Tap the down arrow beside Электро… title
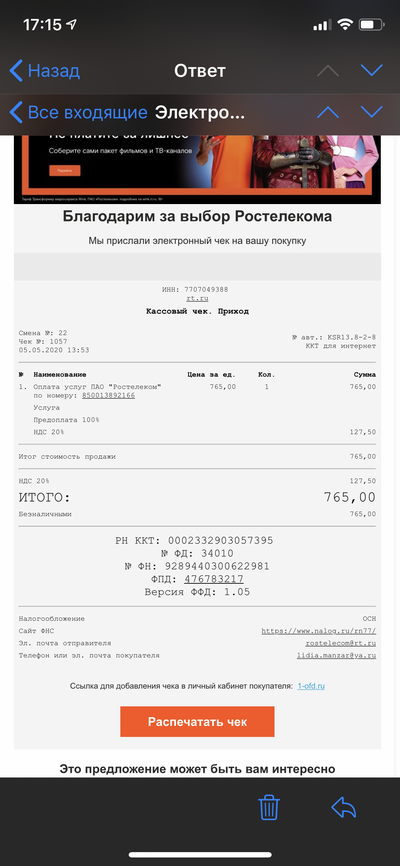The height and width of the screenshot is (866, 400). pos(371,112)
